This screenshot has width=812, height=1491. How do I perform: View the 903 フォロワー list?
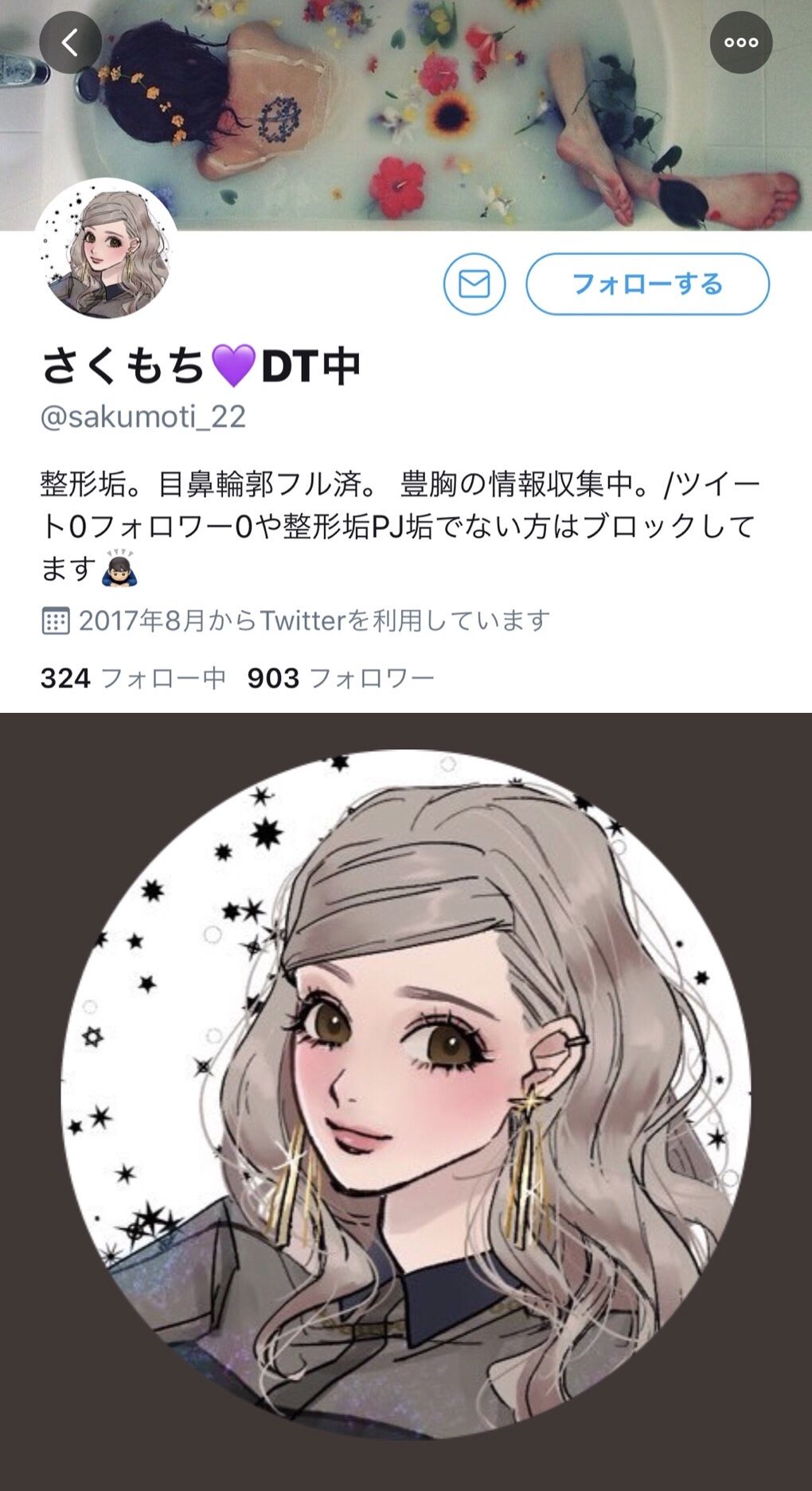tap(341, 678)
